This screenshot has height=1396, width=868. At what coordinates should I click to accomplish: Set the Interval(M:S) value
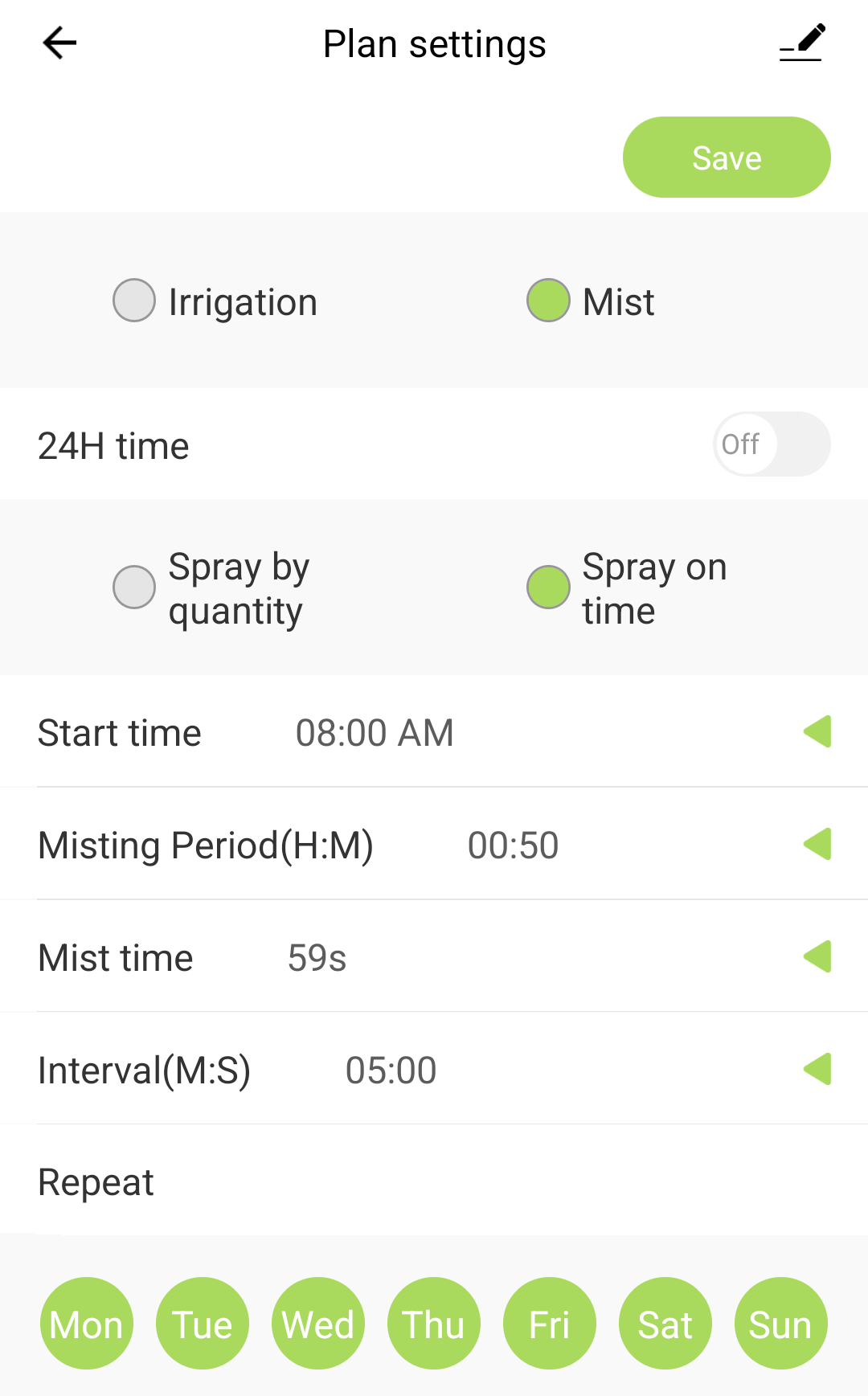[x=434, y=1070]
